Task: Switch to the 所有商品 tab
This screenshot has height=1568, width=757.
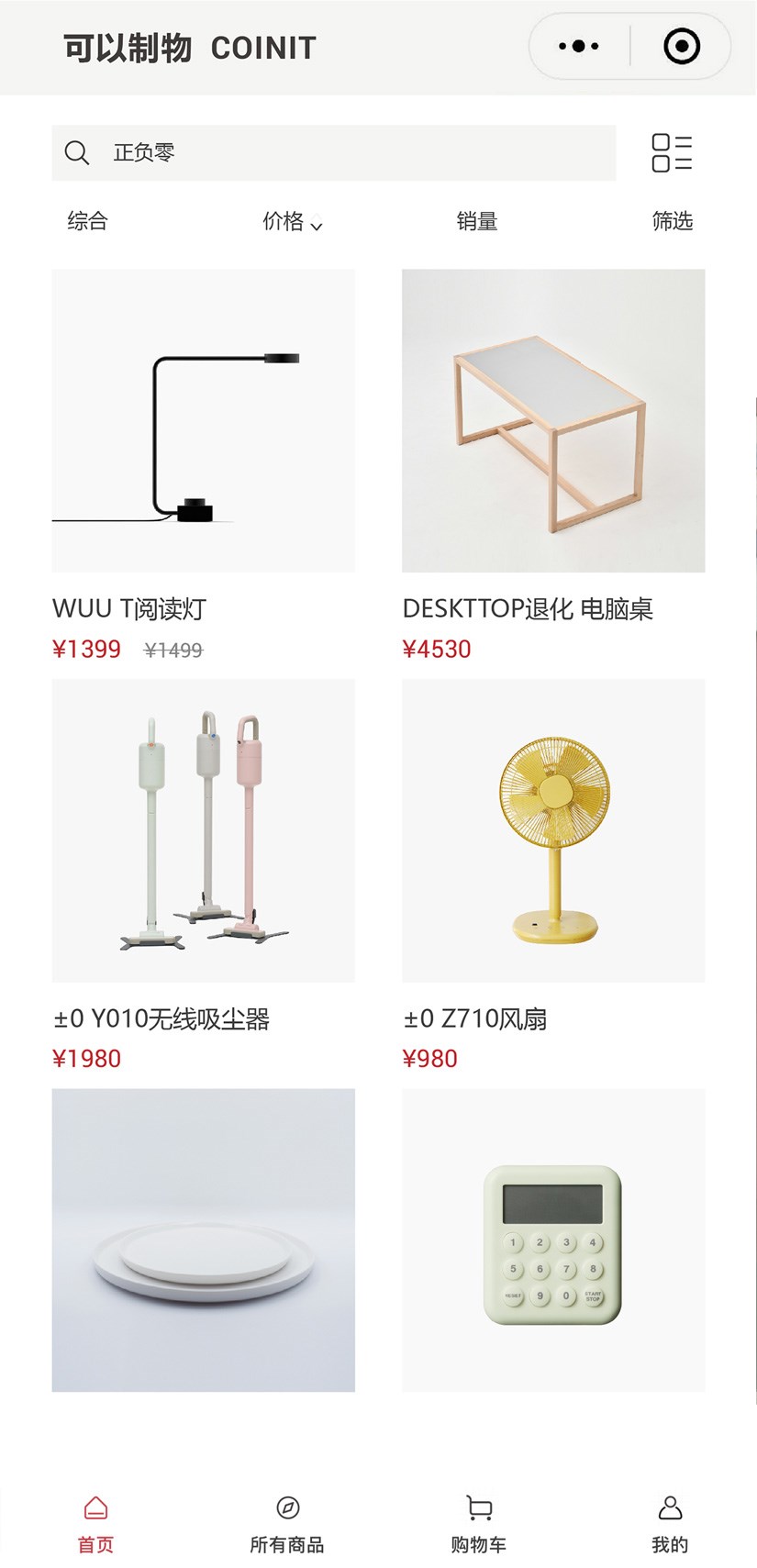Action: (287, 1524)
